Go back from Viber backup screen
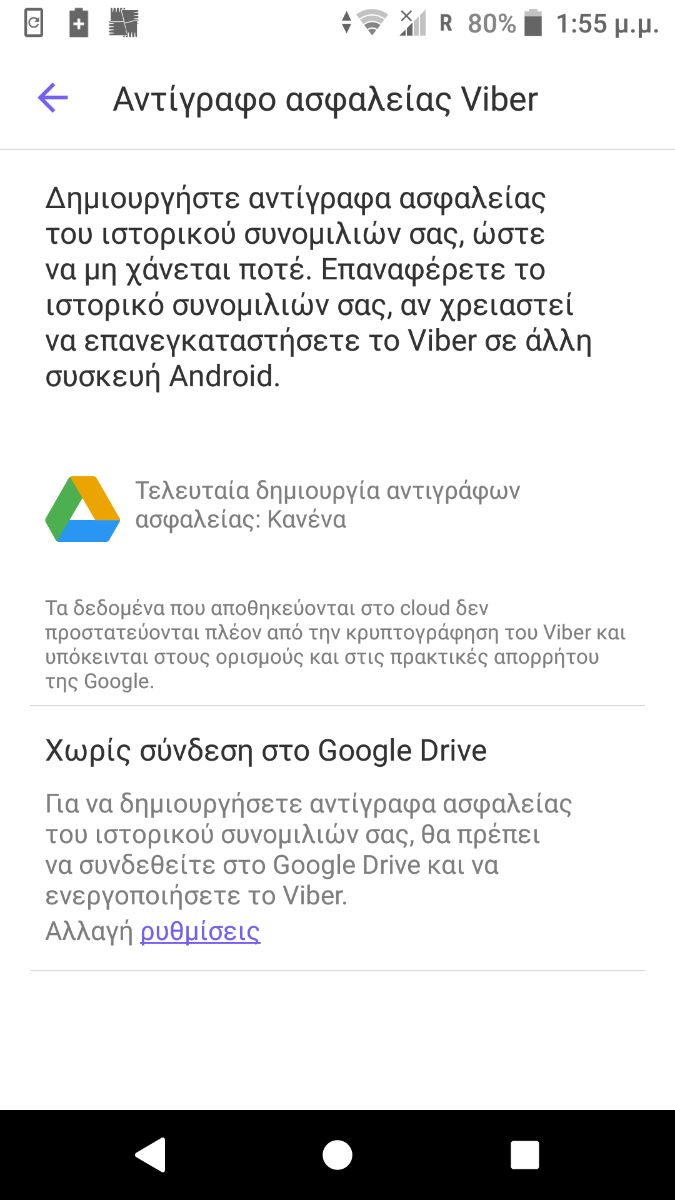Viewport: 675px width, 1200px height. pyautogui.click(x=52, y=98)
